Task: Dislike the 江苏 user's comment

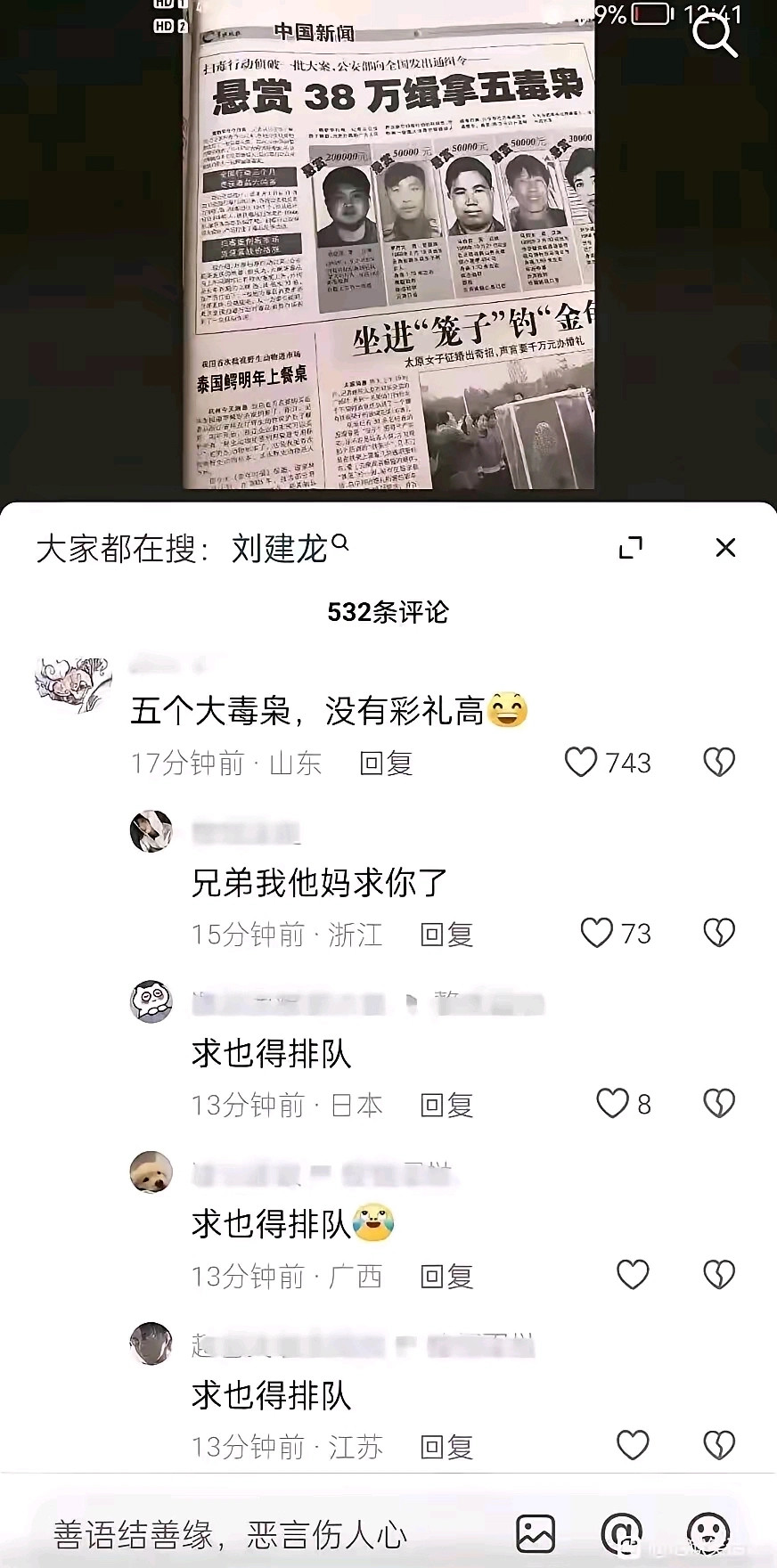Action: (x=719, y=1446)
